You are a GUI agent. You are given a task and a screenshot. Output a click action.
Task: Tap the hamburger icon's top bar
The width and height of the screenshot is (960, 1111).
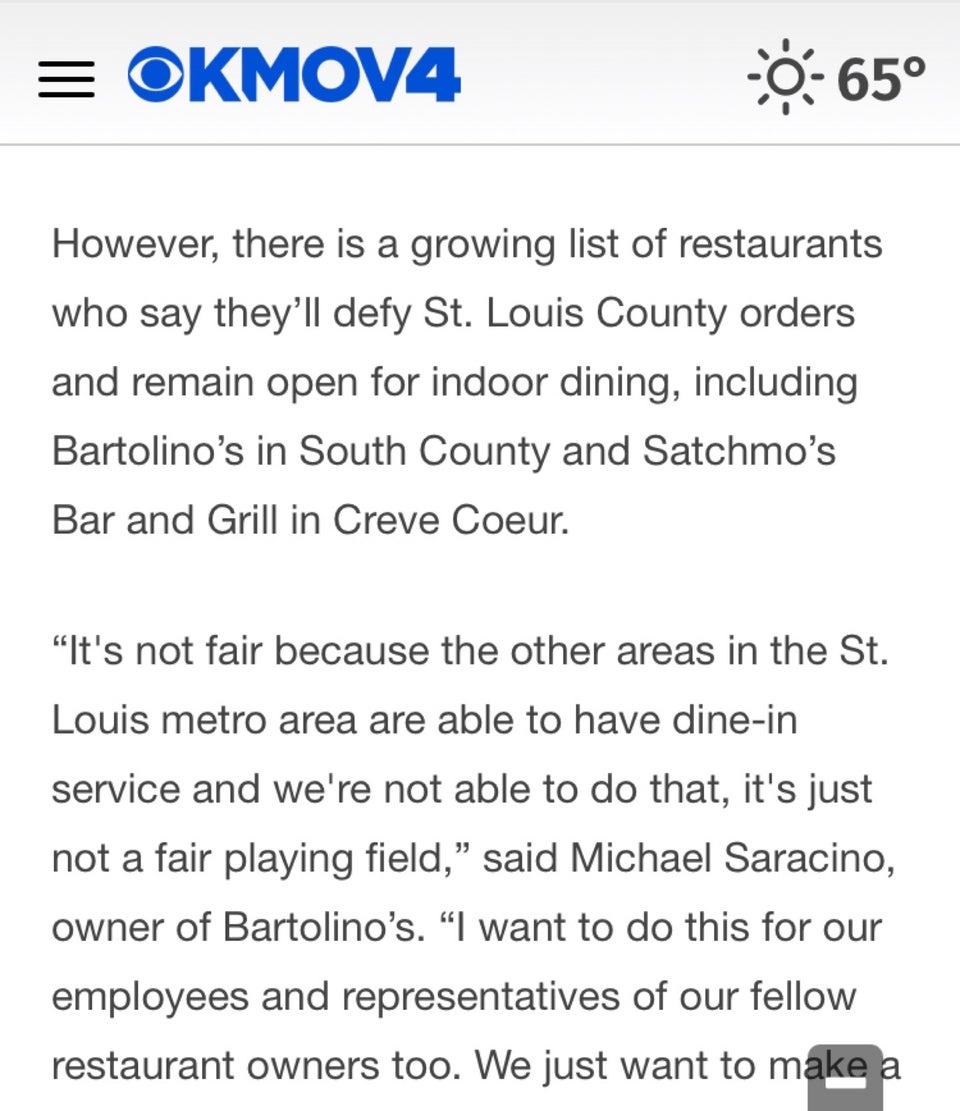66,62
